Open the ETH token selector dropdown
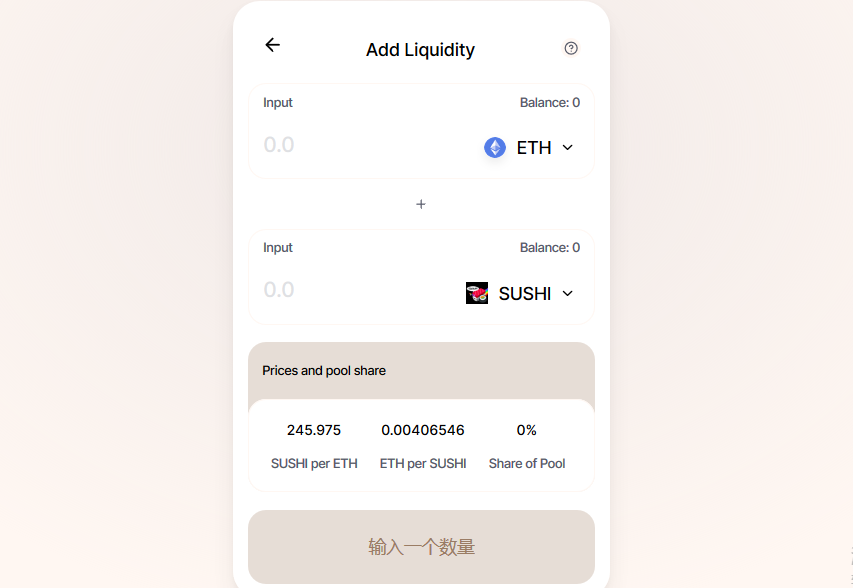Screen dimensions: 853x588 [530, 148]
